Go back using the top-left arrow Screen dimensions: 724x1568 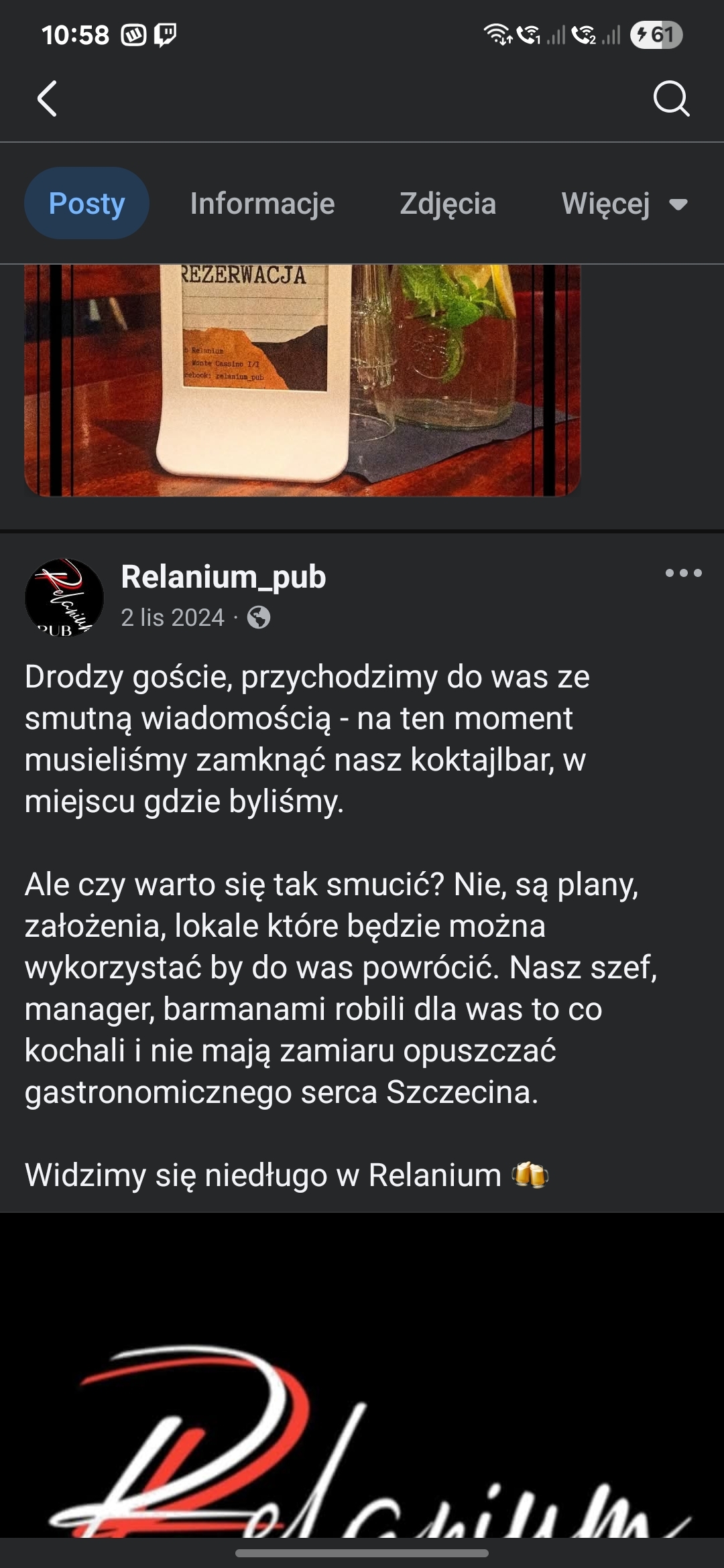[x=47, y=99]
